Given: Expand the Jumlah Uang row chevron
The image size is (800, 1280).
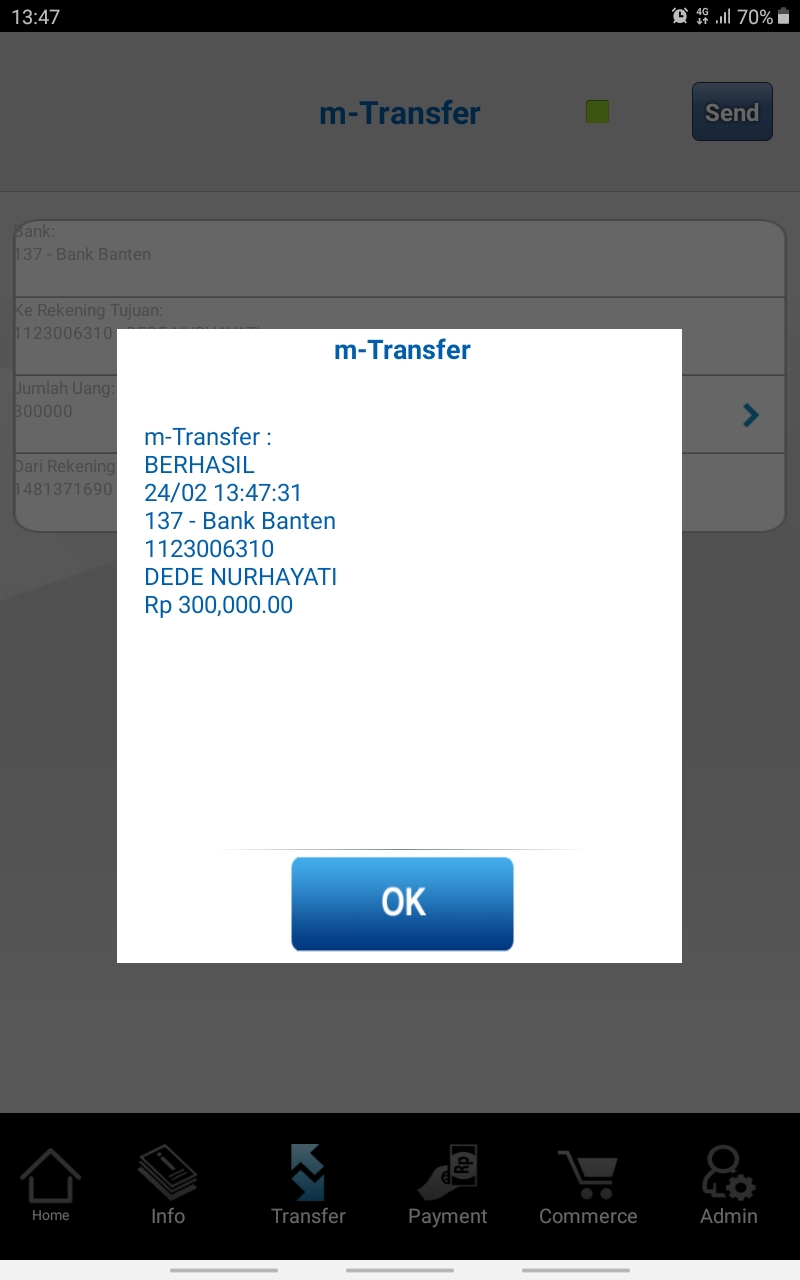Looking at the screenshot, I should click(750, 415).
